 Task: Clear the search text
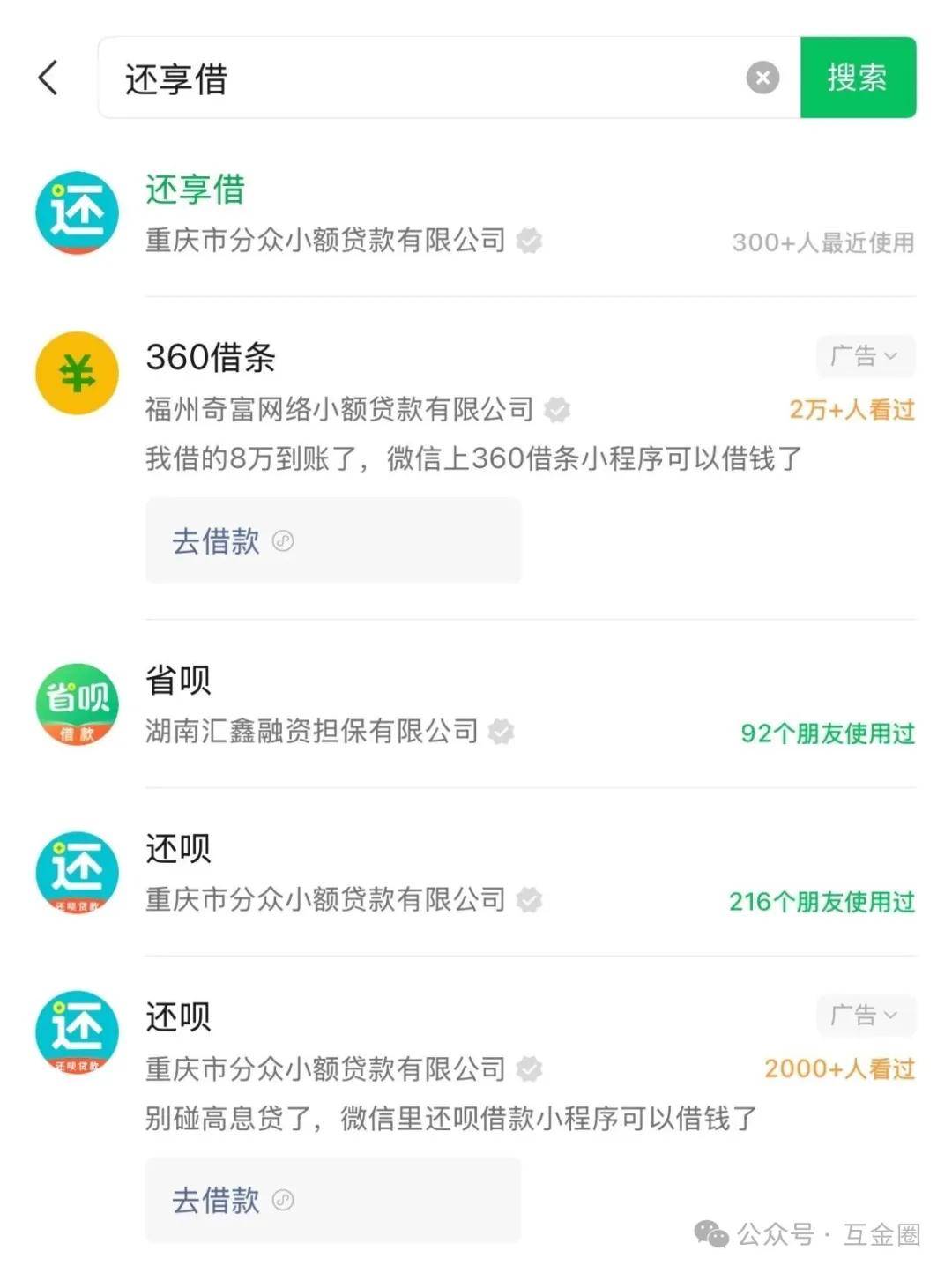click(762, 78)
